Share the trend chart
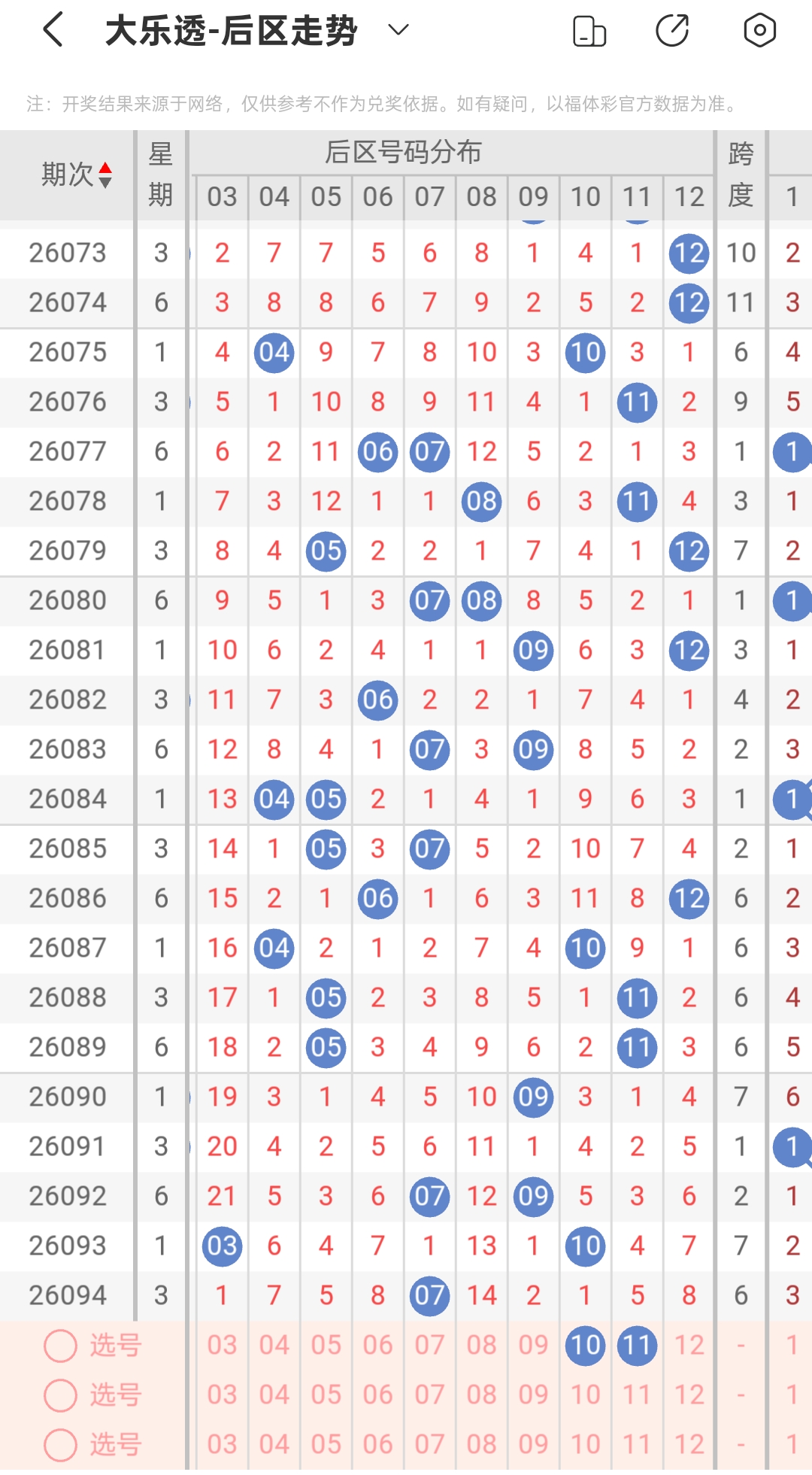The image size is (812, 1475). coord(672,31)
